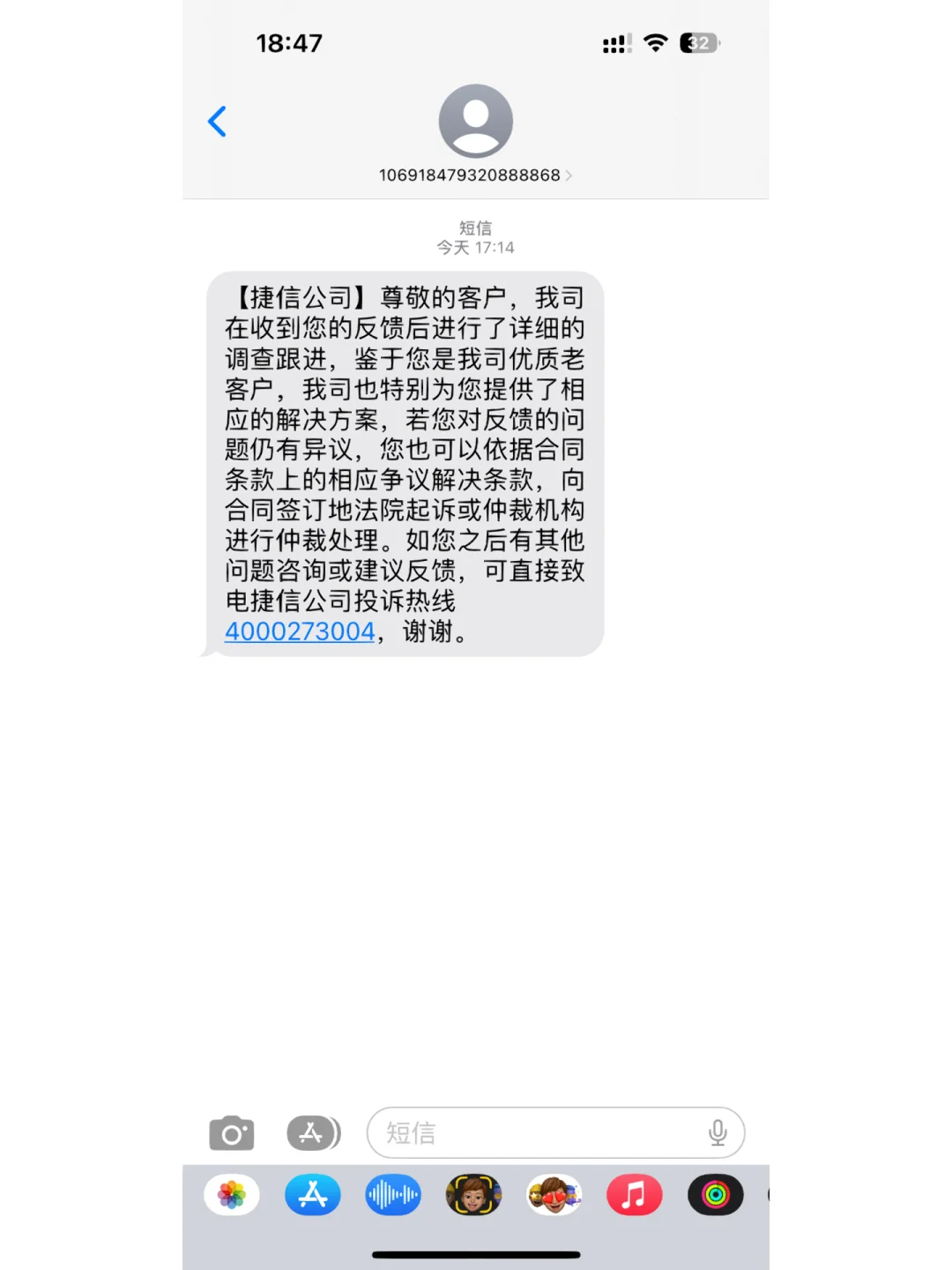Start voice dictation with the microphone
The image size is (952, 1270).
pyautogui.click(x=718, y=1132)
